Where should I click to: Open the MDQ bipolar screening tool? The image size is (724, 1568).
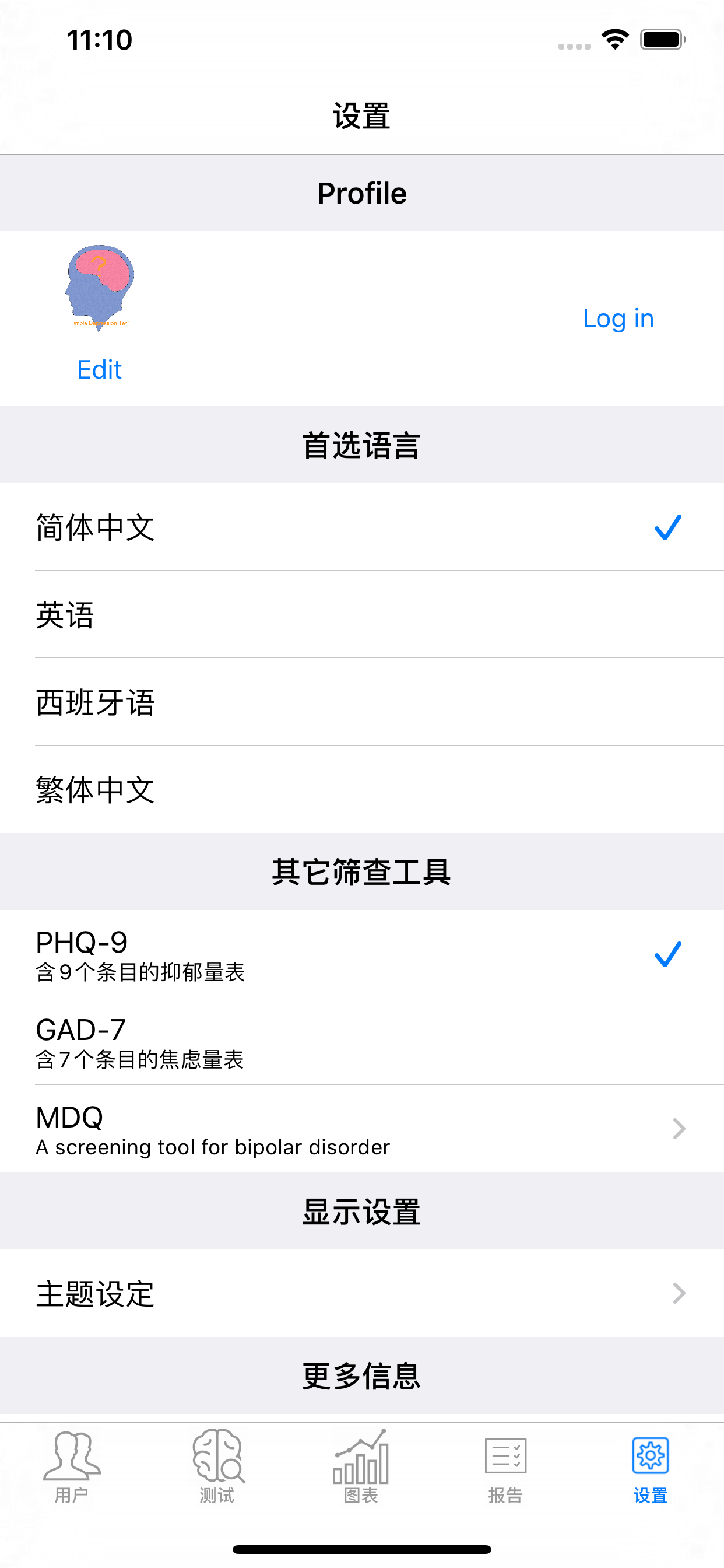pyautogui.click(x=361, y=1129)
